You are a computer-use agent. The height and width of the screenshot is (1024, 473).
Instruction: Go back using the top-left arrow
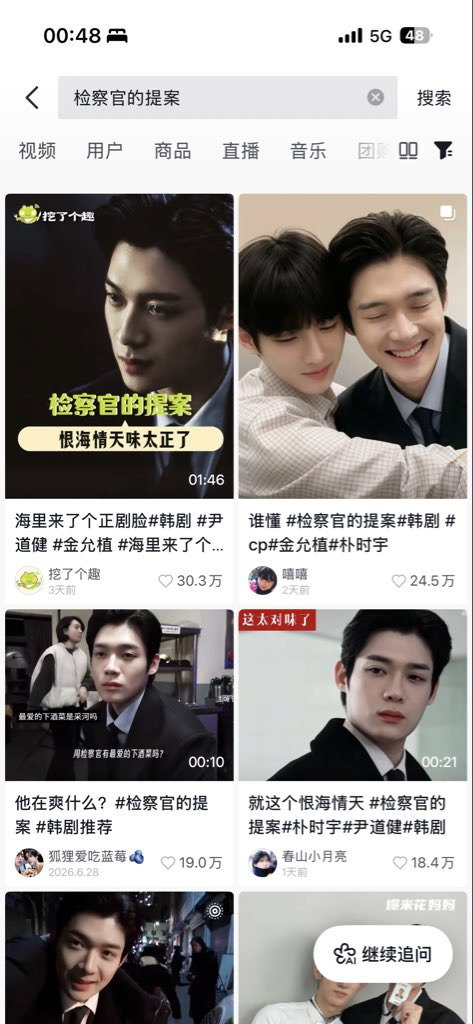click(x=32, y=98)
